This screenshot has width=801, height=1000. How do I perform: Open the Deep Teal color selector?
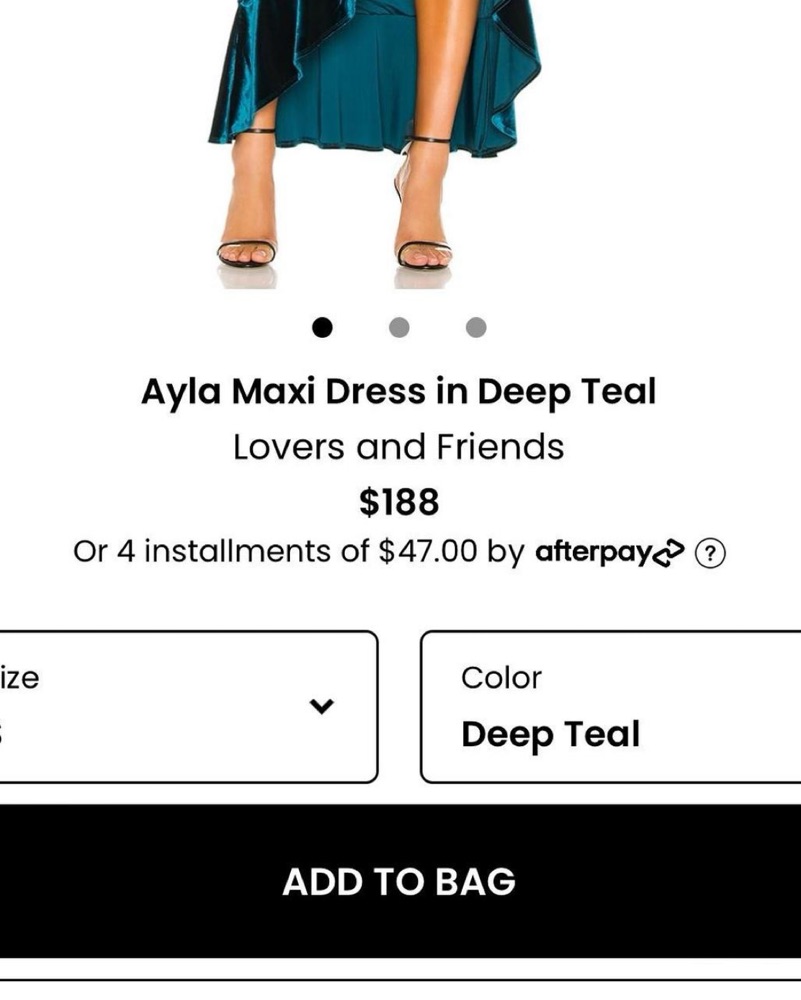610,707
